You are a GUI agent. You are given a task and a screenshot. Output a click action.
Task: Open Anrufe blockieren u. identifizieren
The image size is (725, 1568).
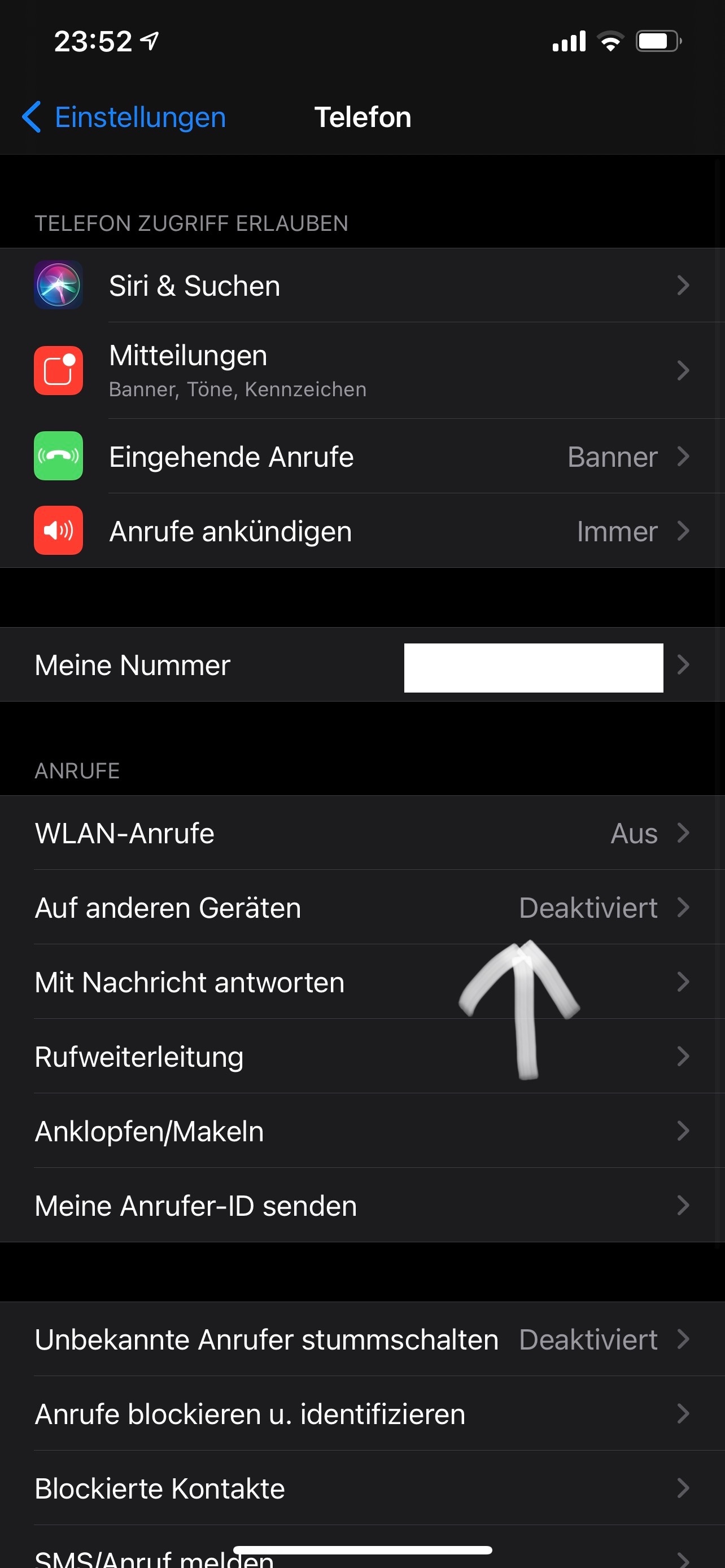[362, 1413]
